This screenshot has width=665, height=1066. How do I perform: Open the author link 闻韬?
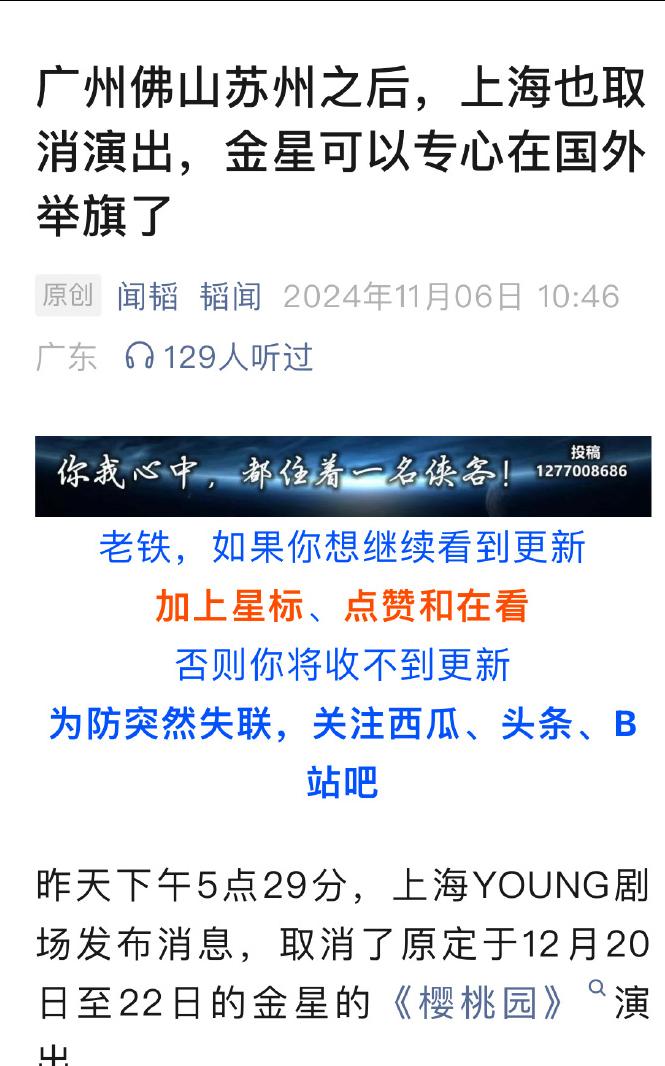[148, 296]
